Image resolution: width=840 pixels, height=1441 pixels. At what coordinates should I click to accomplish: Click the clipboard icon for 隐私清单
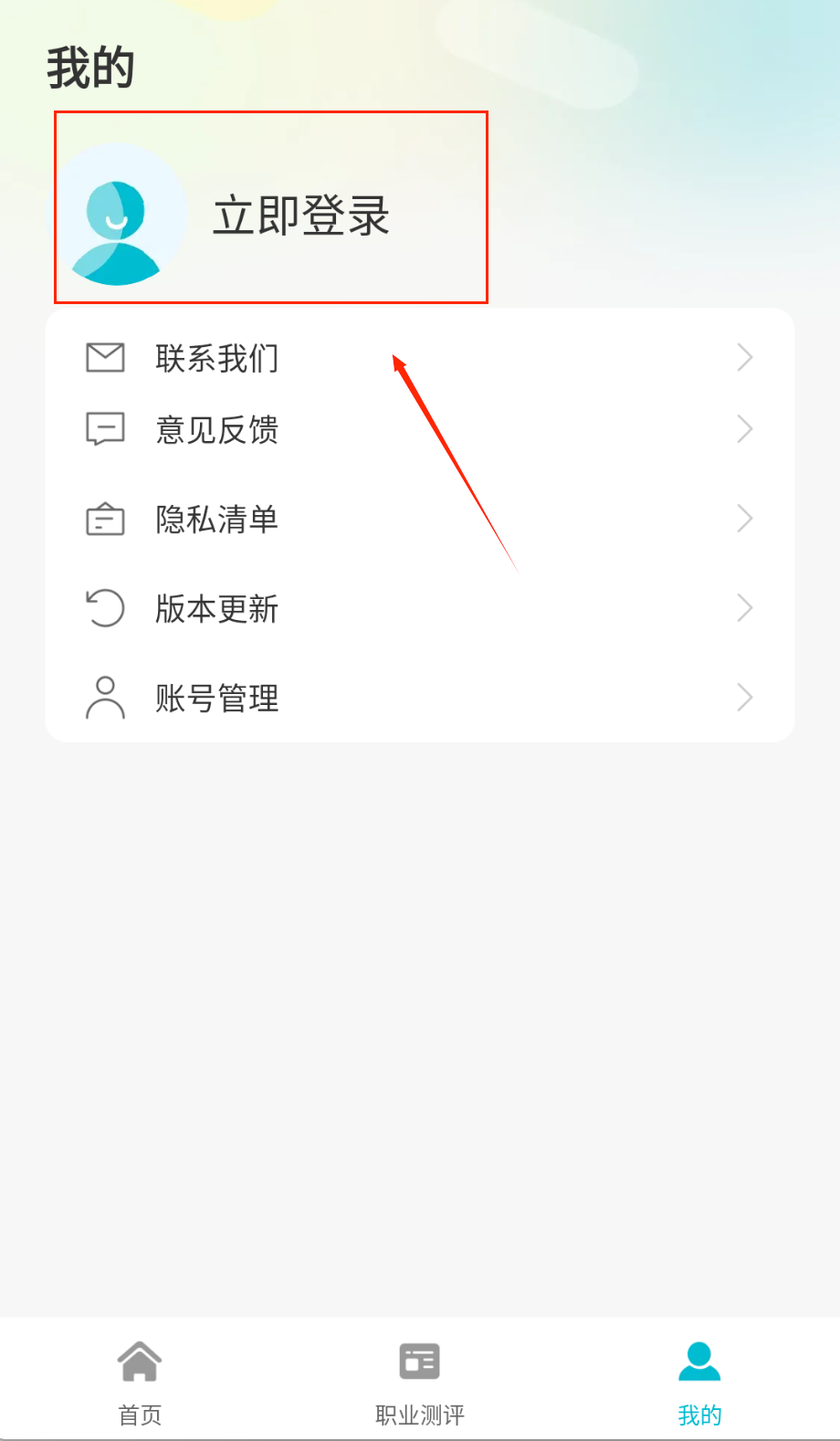[104, 519]
